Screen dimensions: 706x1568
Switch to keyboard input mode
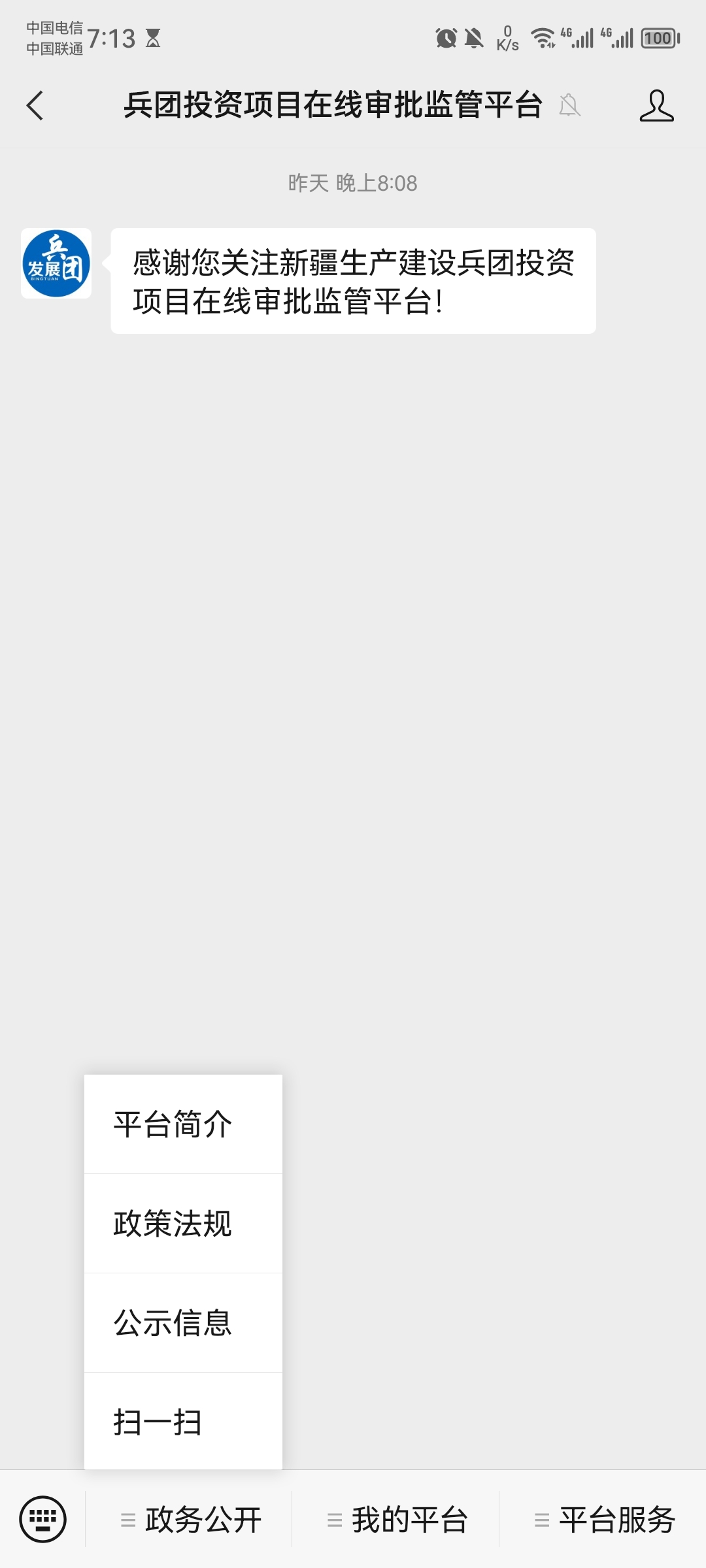[x=43, y=1519]
